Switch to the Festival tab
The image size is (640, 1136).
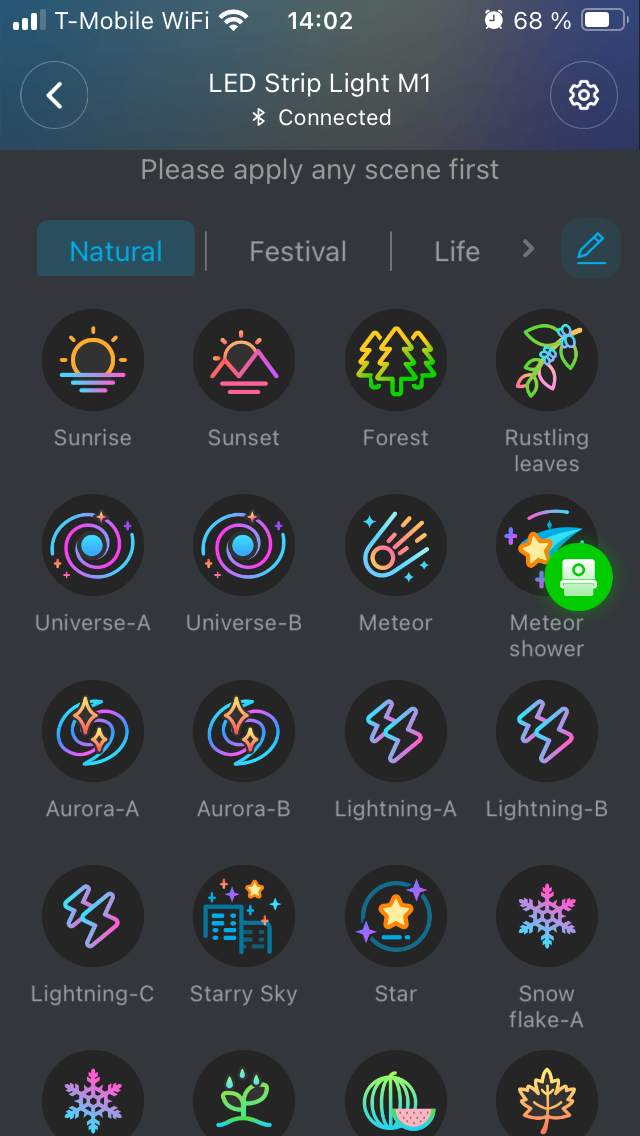pyautogui.click(x=298, y=251)
